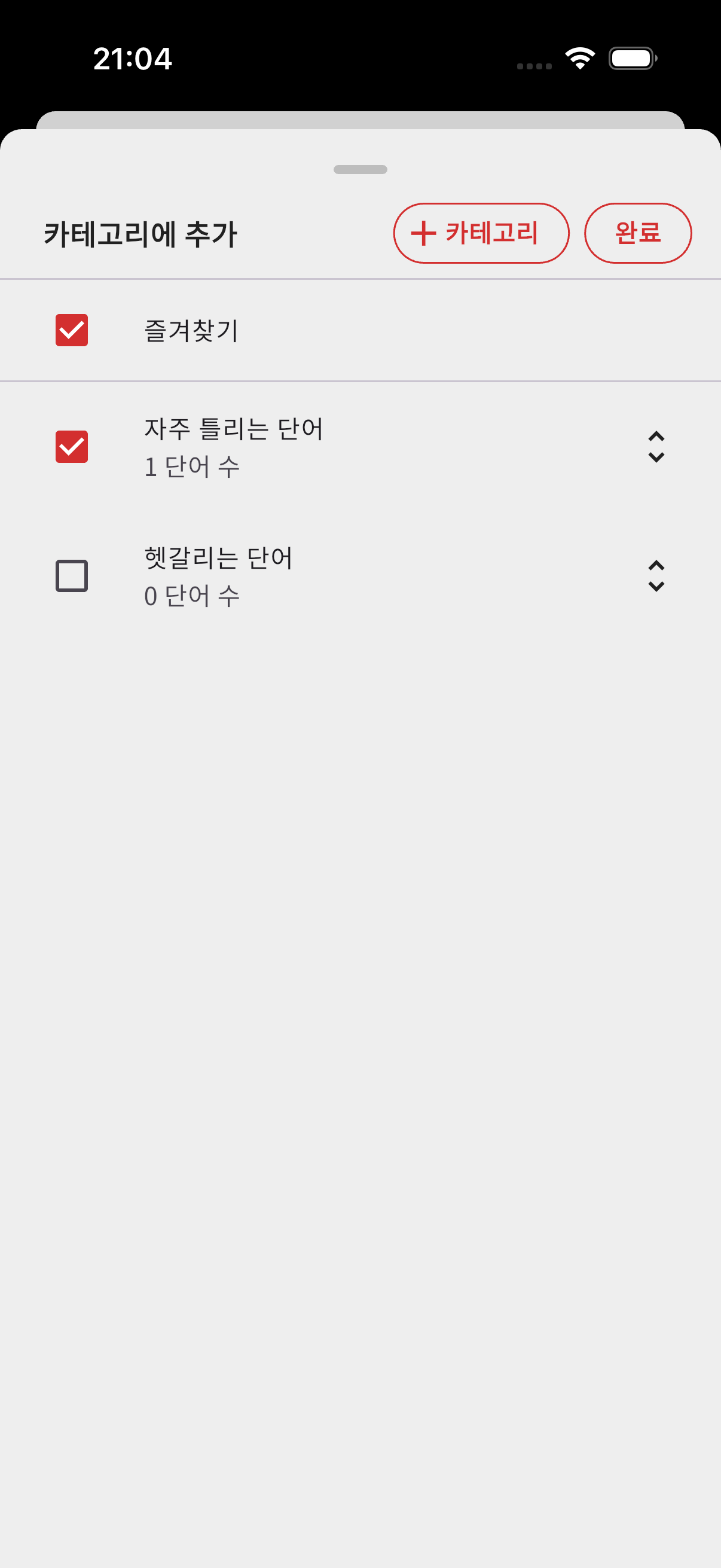Image resolution: width=721 pixels, height=1568 pixels.
Task: Tap the red checkmark icon beside 즐겨찾기
Action: click(71, 331)
